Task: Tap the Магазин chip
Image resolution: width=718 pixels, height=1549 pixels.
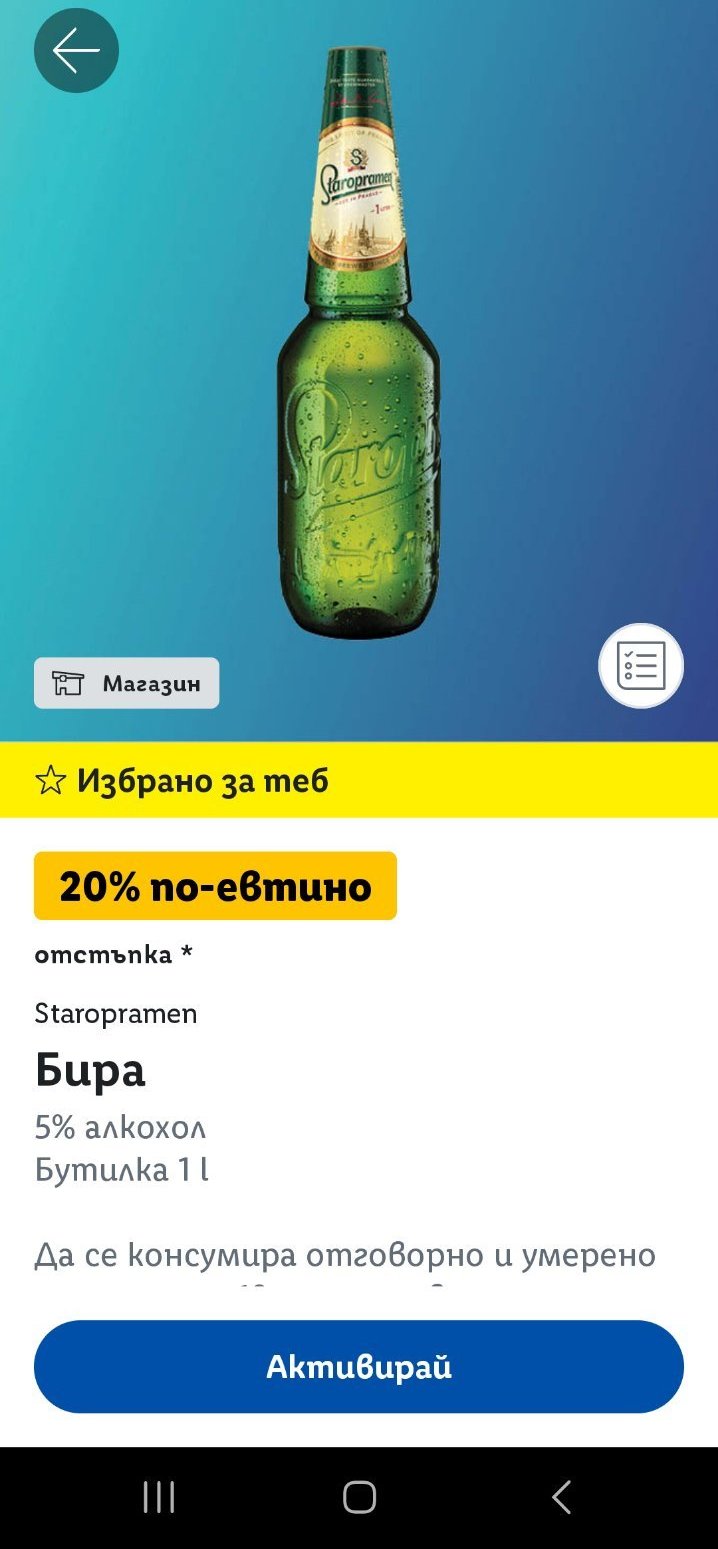Action: 127,683
